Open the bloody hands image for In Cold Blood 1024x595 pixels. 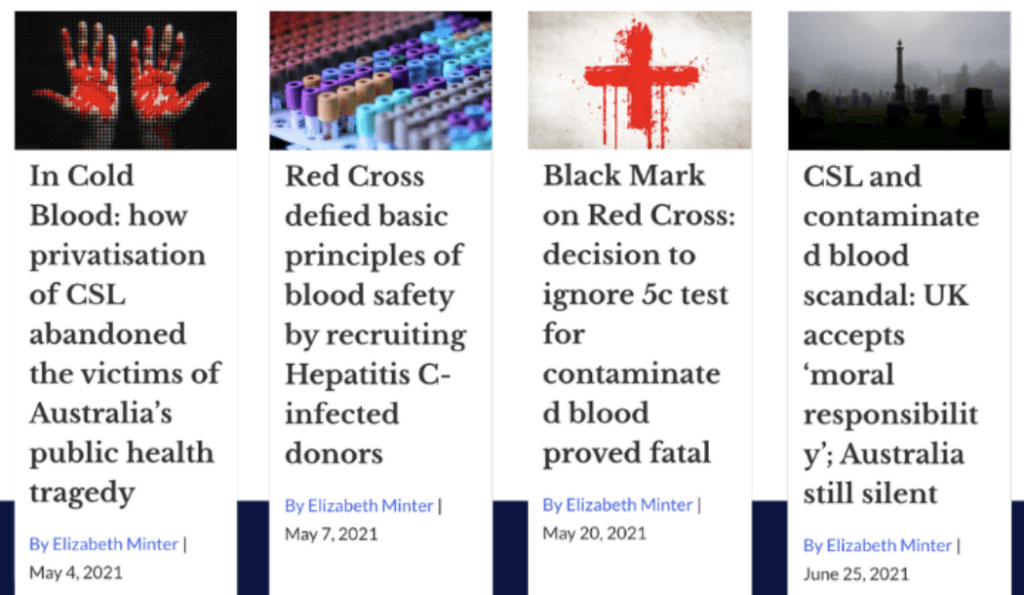click(125, 81)
